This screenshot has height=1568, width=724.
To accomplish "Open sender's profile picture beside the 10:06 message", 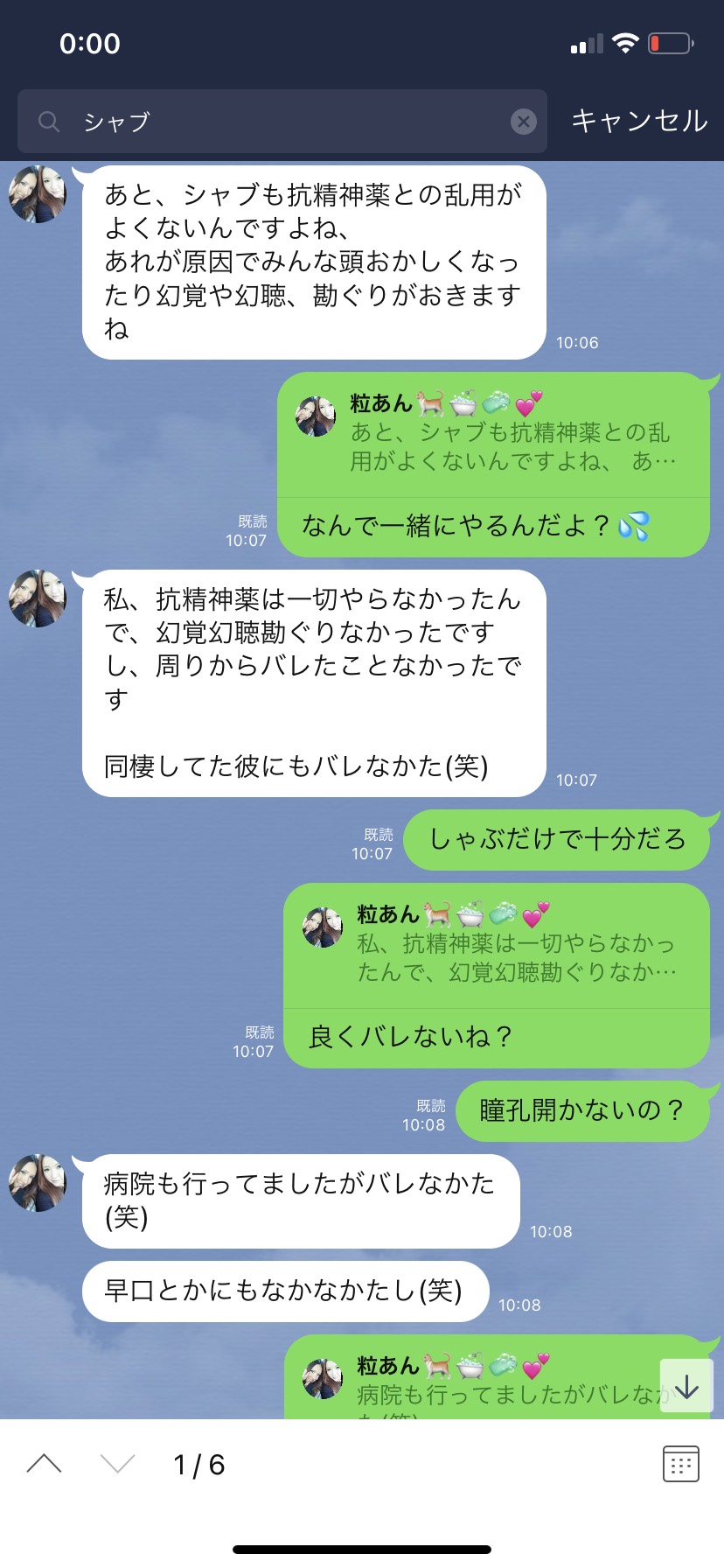I will pyautogui.click(x=38, y=193).
